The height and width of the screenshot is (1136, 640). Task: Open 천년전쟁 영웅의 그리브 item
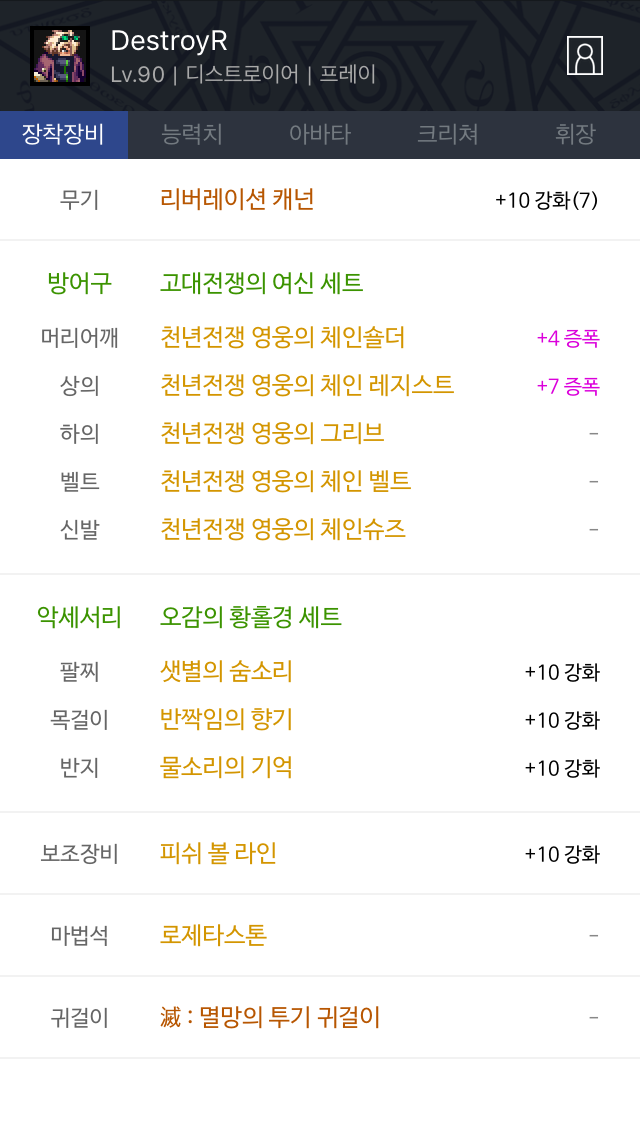272,433
